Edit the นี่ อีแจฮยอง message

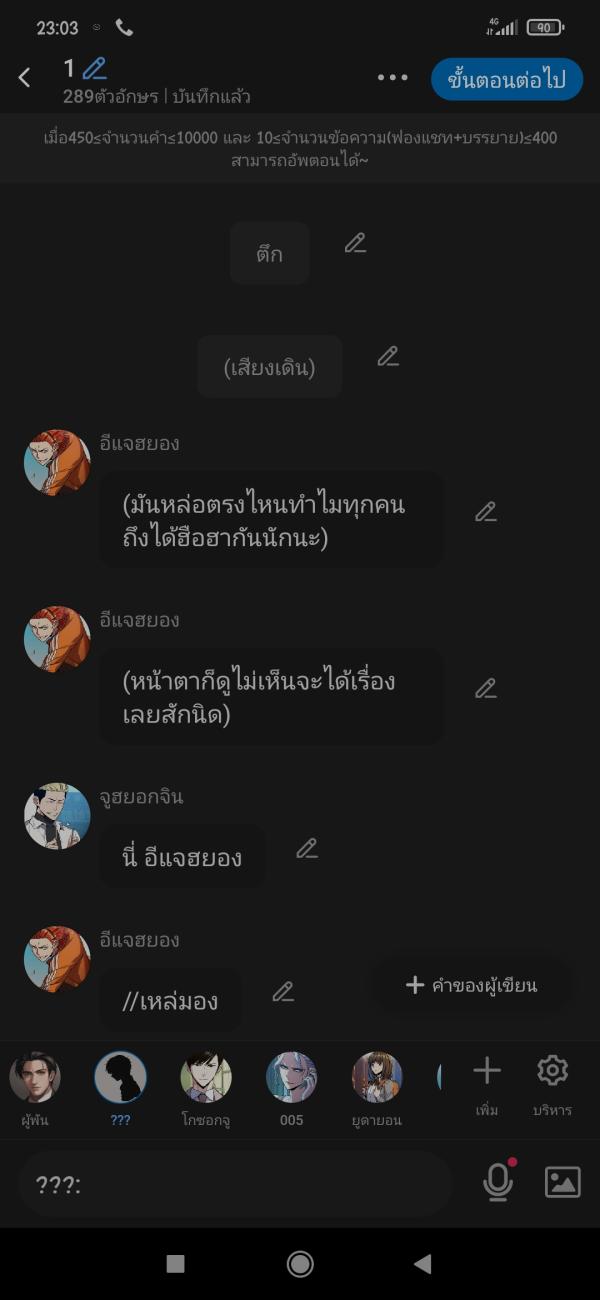coord(307,849)
